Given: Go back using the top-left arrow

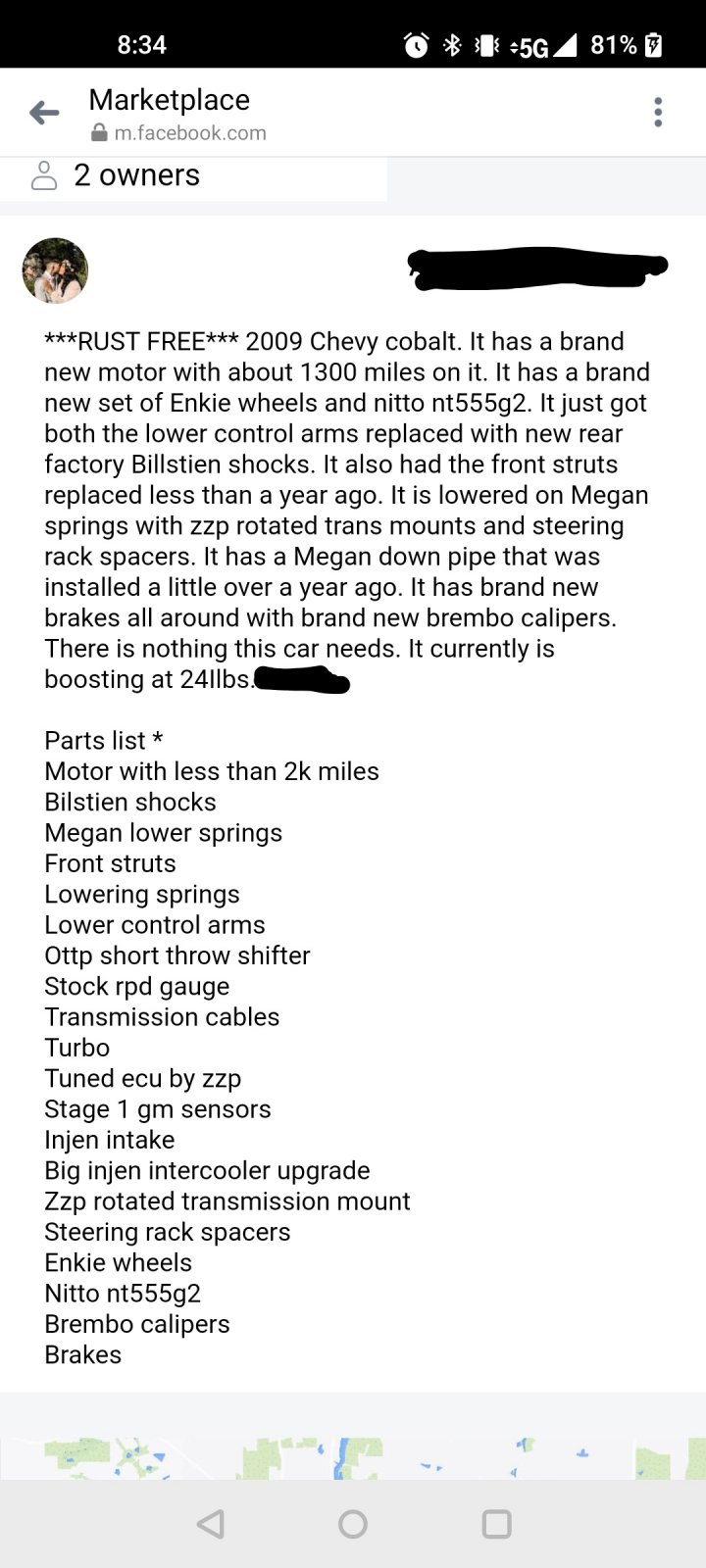Looking at the screenshot, I should [44, 113].
